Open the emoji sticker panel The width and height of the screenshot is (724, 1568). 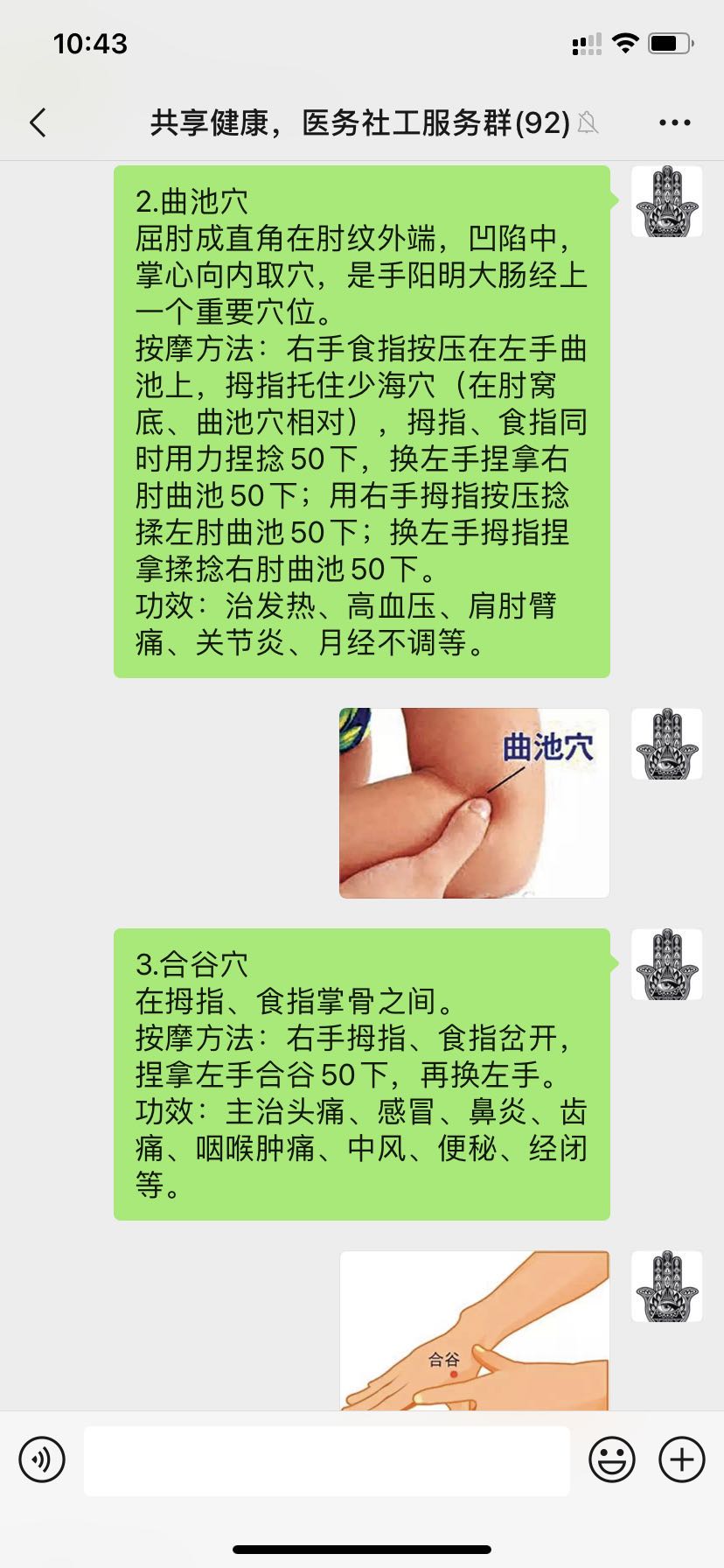tap(611, 1459)
